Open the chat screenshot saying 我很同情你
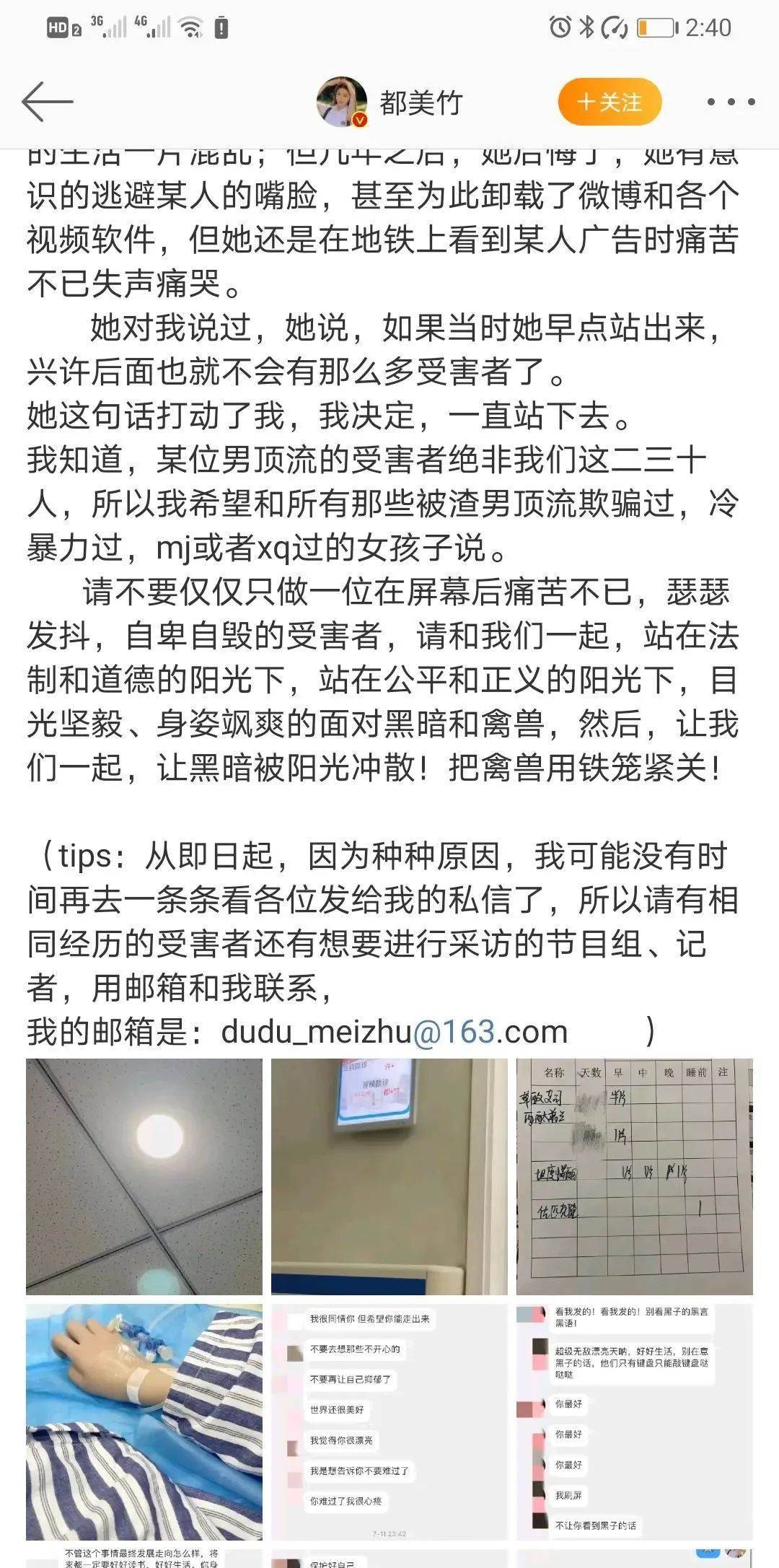The height and width of the screenshot is (1568, 779). coord(389,1422)
